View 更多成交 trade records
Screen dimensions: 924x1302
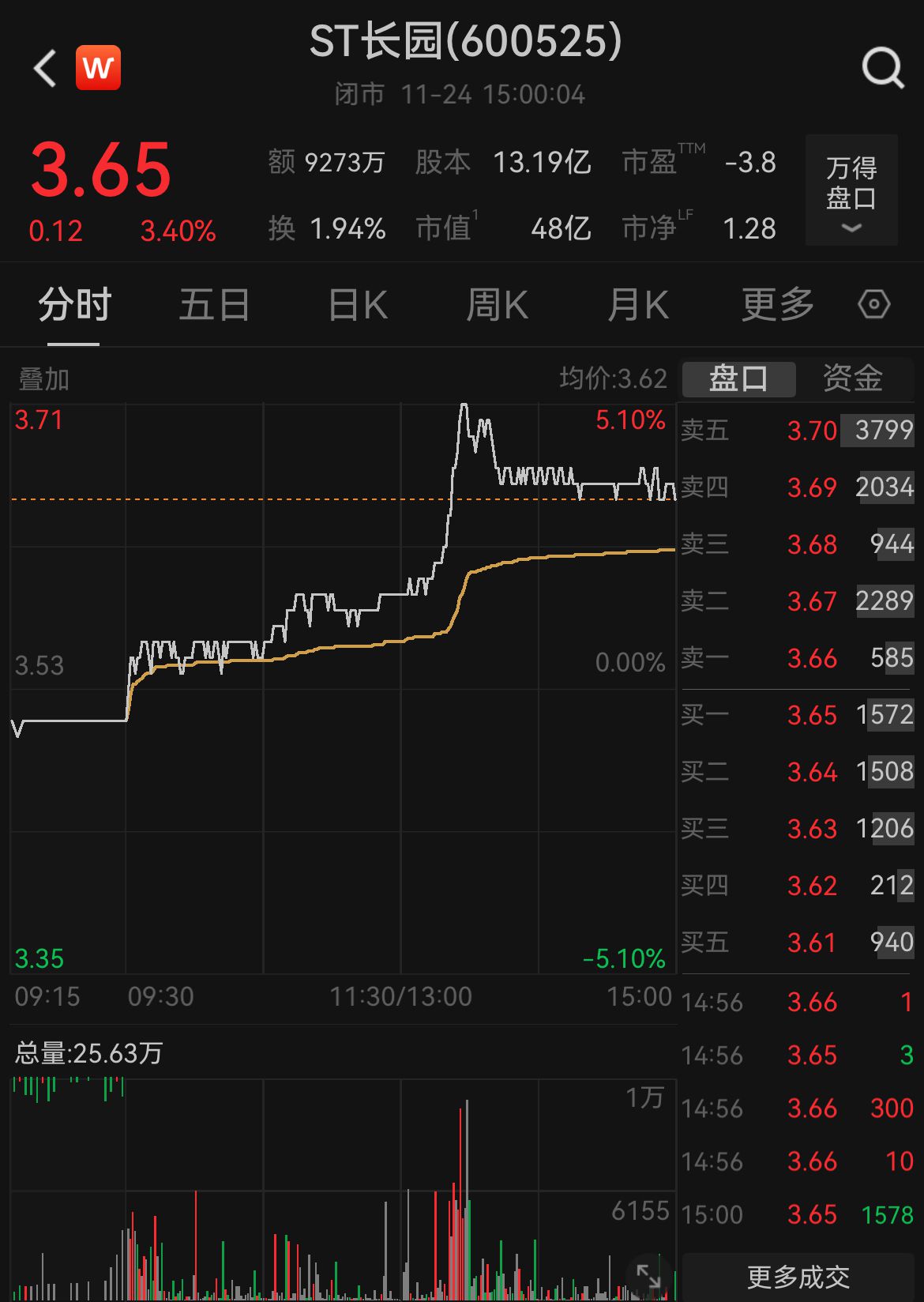(798, 1277)
